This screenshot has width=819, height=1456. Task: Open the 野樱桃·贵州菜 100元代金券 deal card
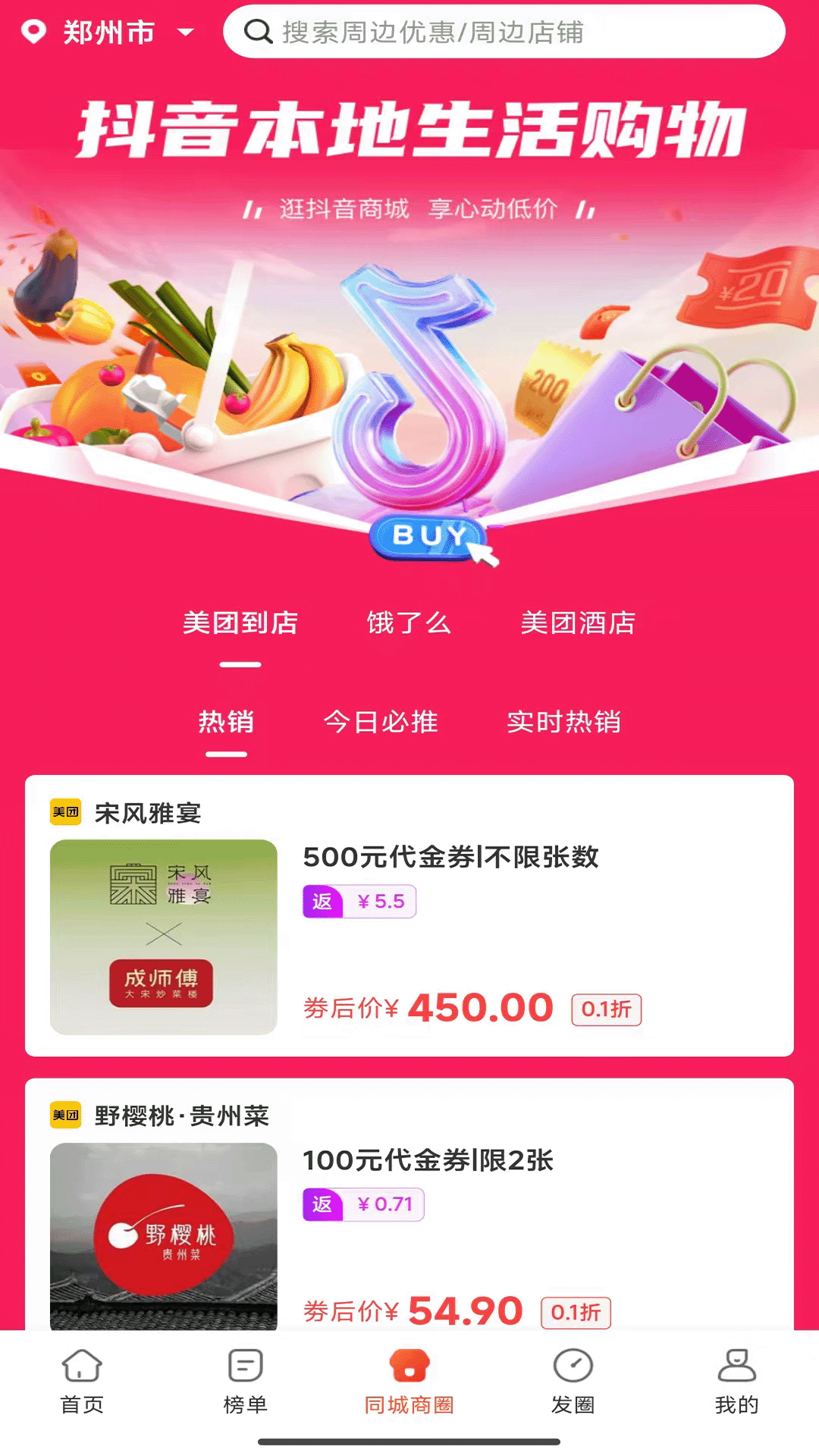click(x=409, y=1204)
